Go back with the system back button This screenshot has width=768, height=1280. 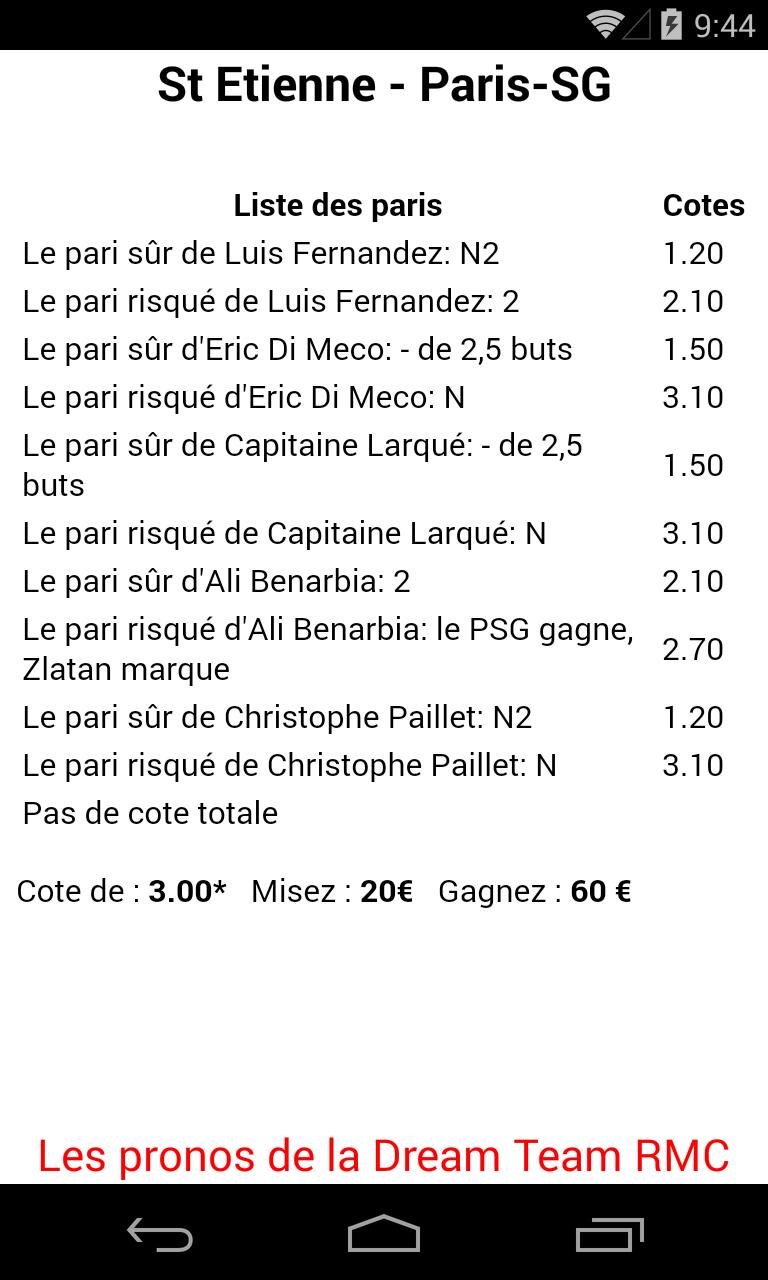pyautogui.click(x=160, y=1234)
